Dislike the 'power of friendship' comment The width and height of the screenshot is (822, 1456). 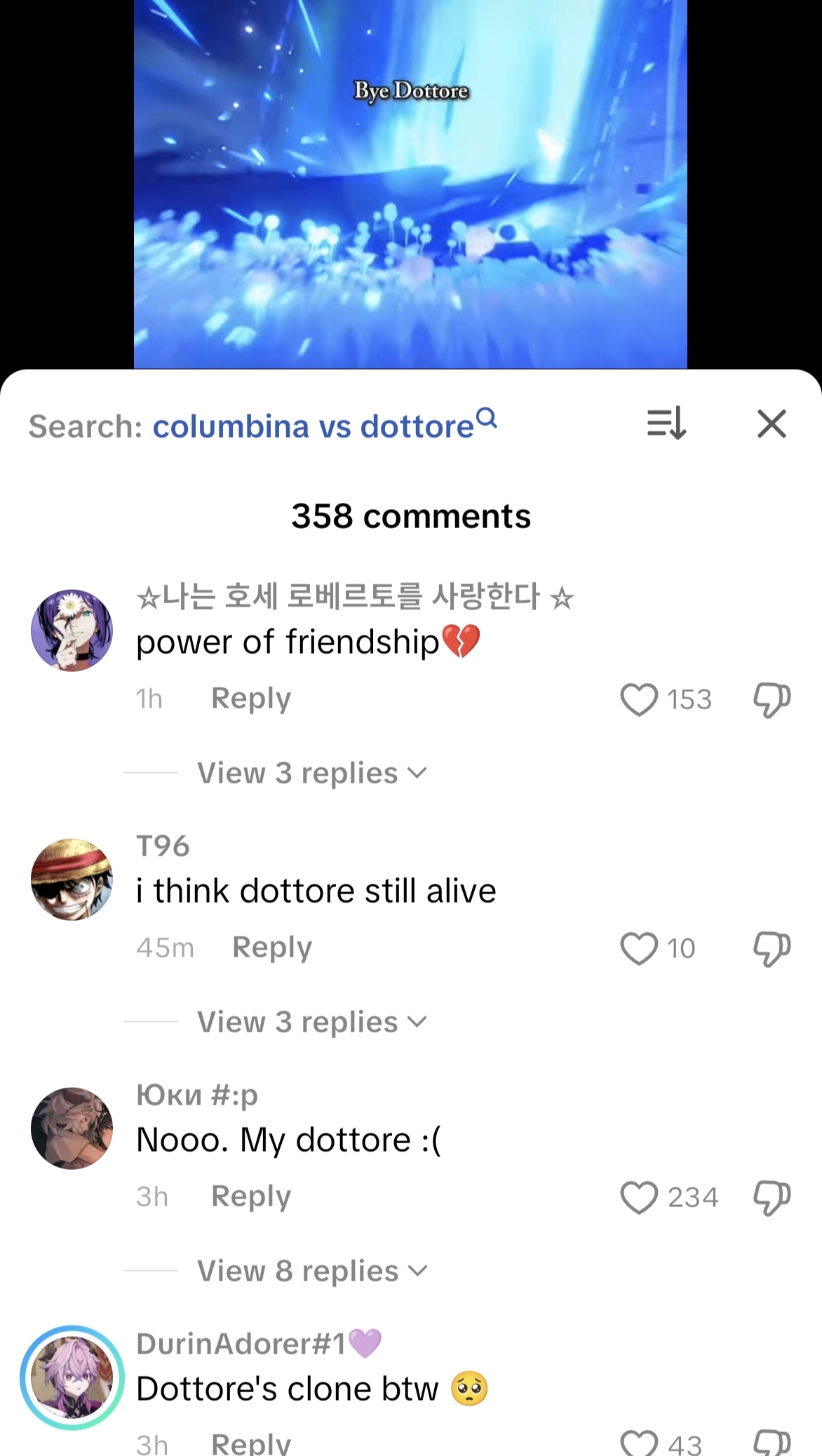click(x=771, y=699)
